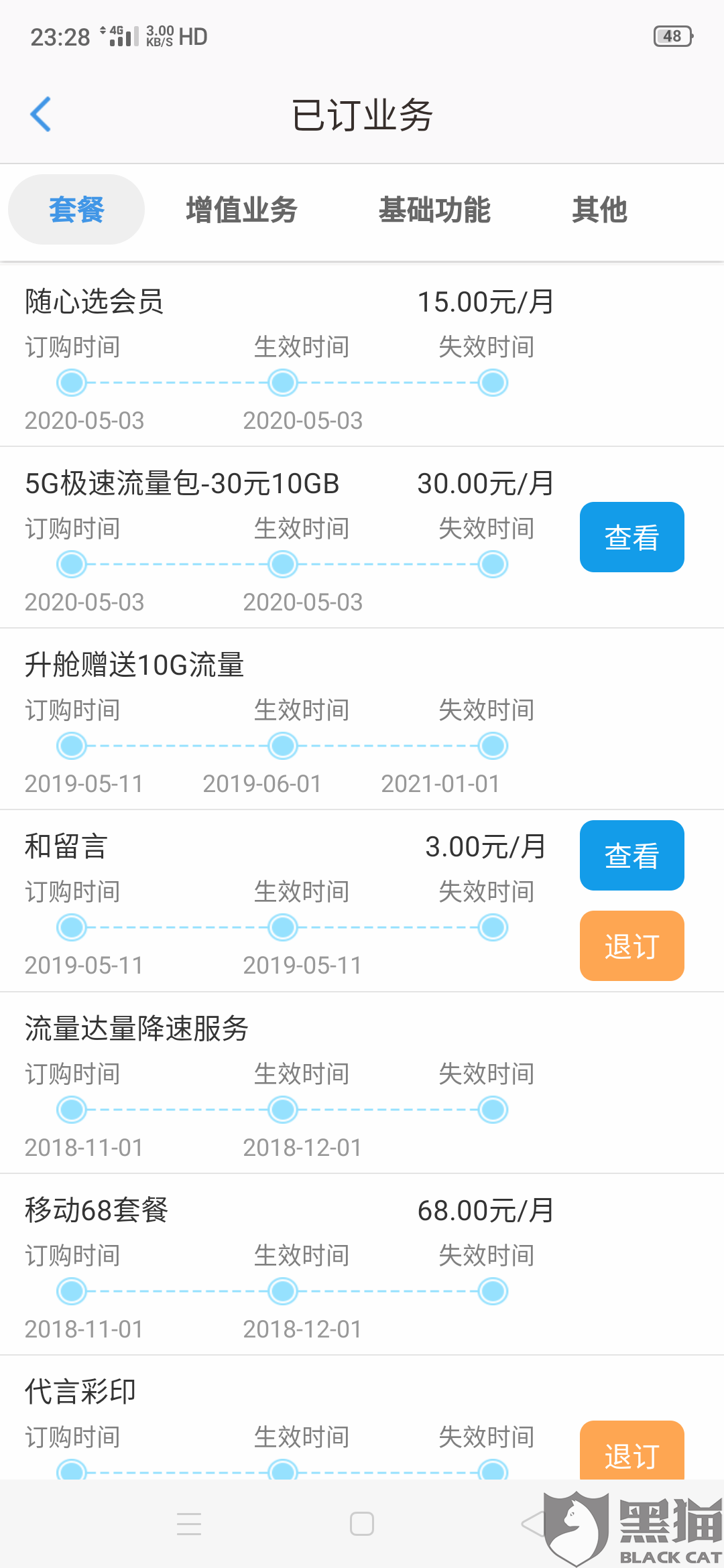Open the 基础功能 tab
Viewport: 724px width, 1568px height.
(434, 210)
